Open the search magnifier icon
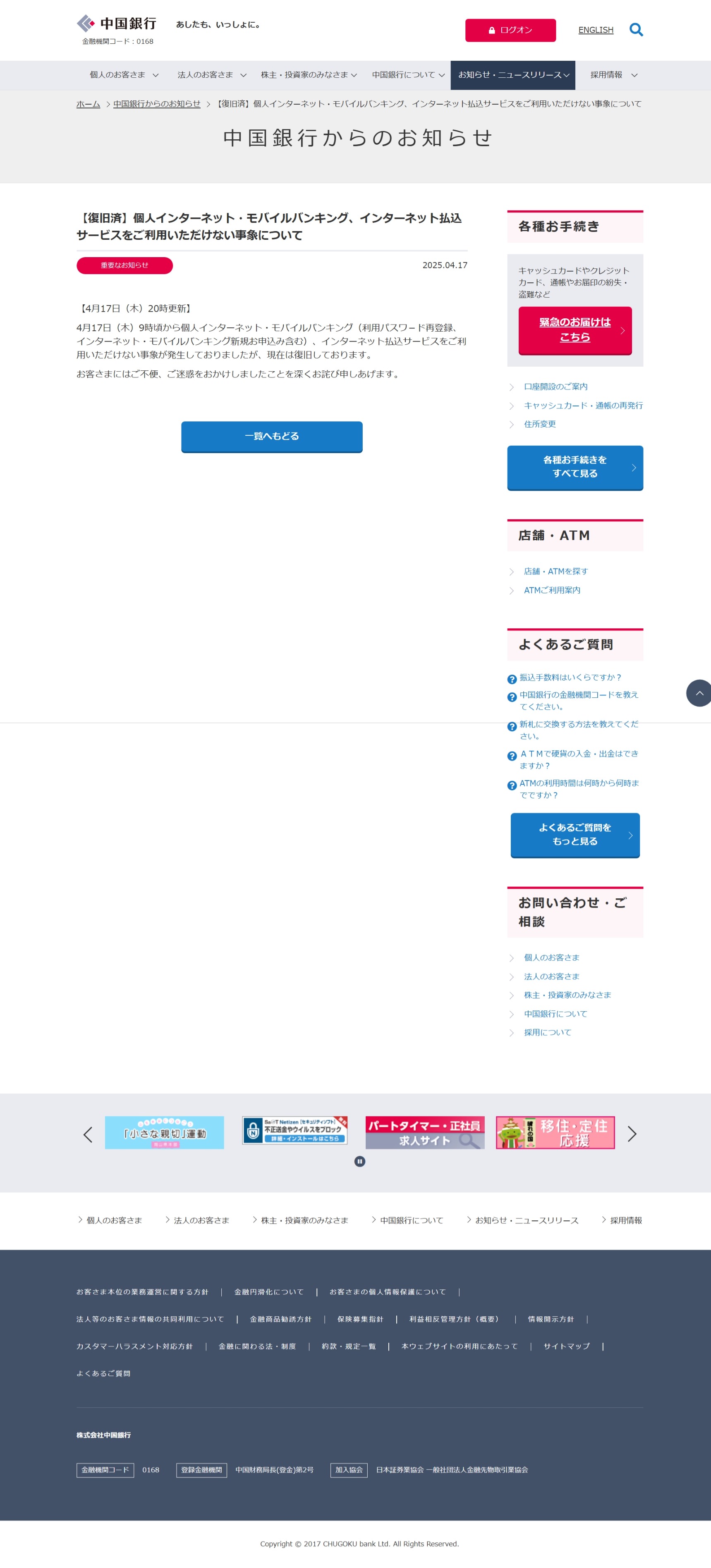Image resolution: width=711 pixels, height=1568 pixels. click(636, 30)
